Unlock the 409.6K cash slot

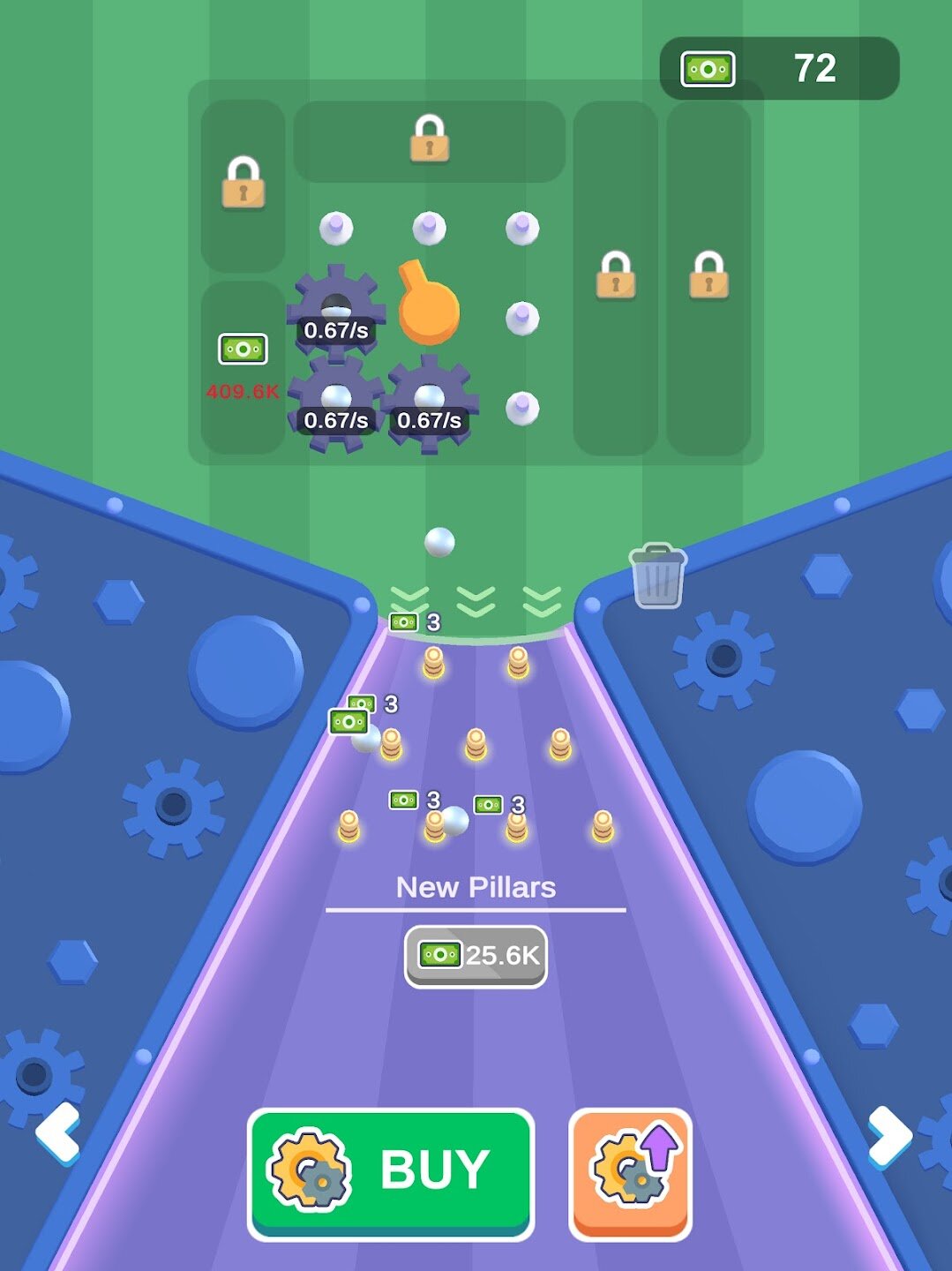(x=243, y=366)
